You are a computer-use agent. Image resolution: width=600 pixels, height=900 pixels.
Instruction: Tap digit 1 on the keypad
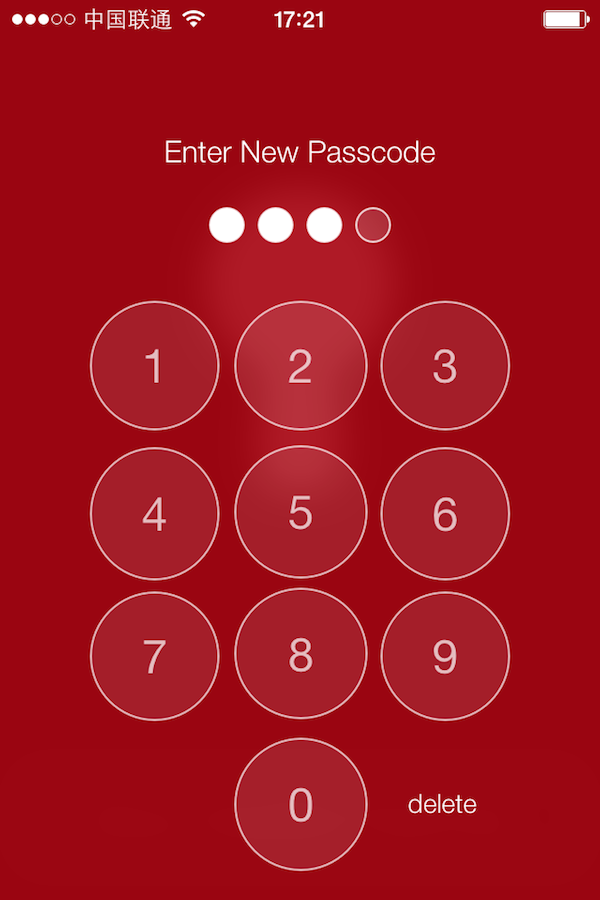(155, 366)
